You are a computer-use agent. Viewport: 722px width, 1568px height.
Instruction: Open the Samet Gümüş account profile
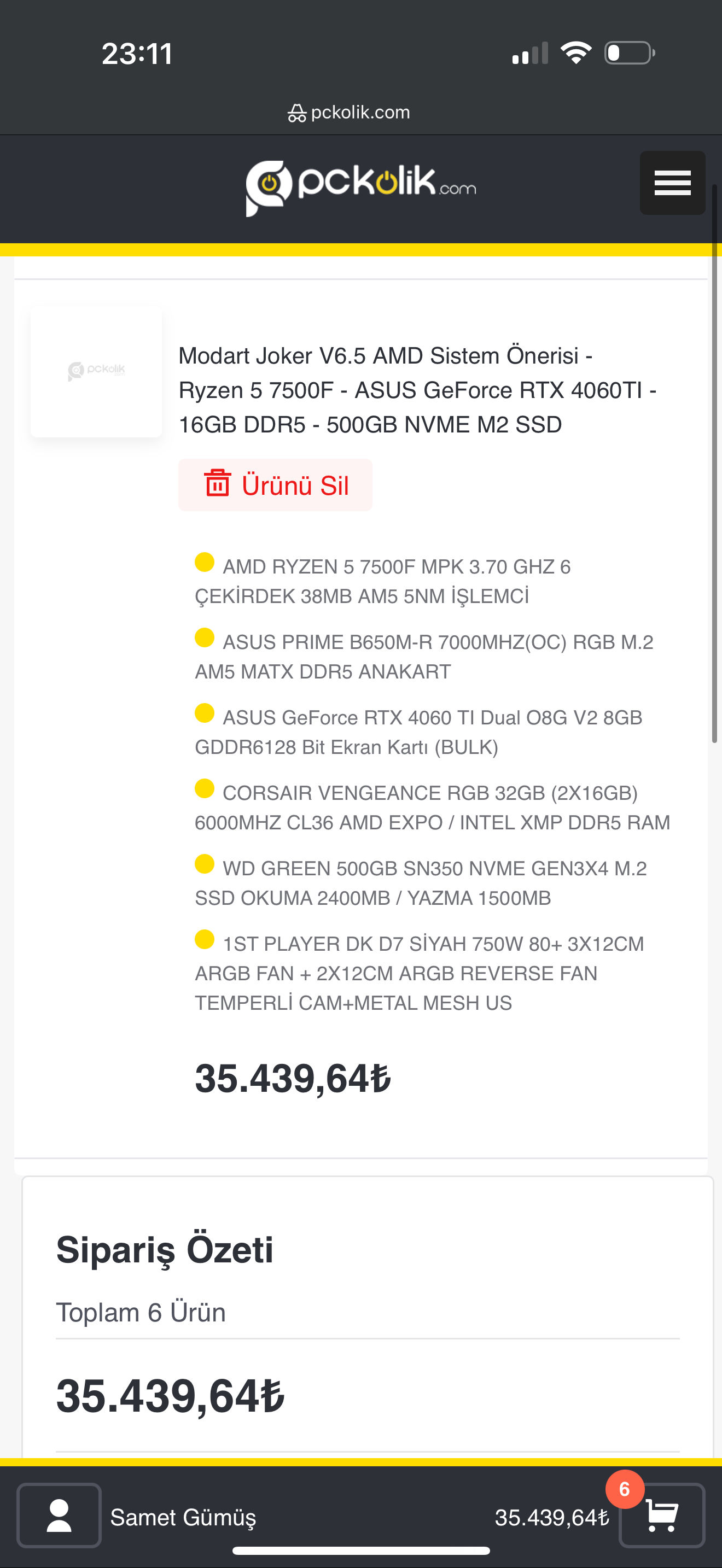point(60,1516)
